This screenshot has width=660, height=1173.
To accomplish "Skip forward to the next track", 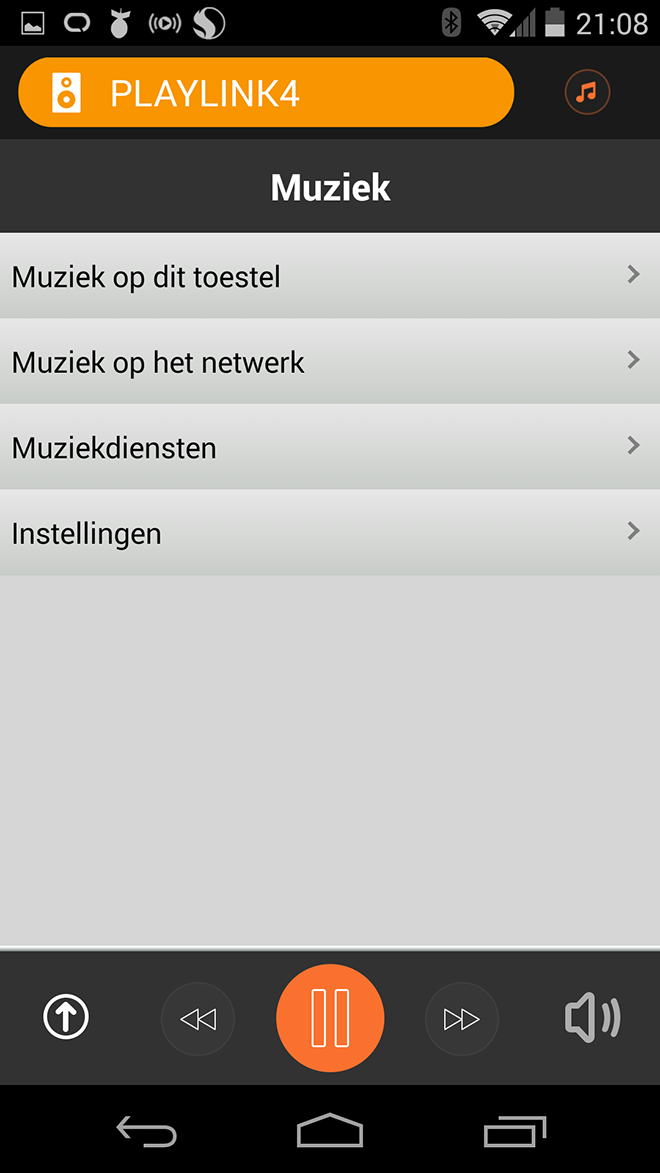I will click(x=462, y=1018).
